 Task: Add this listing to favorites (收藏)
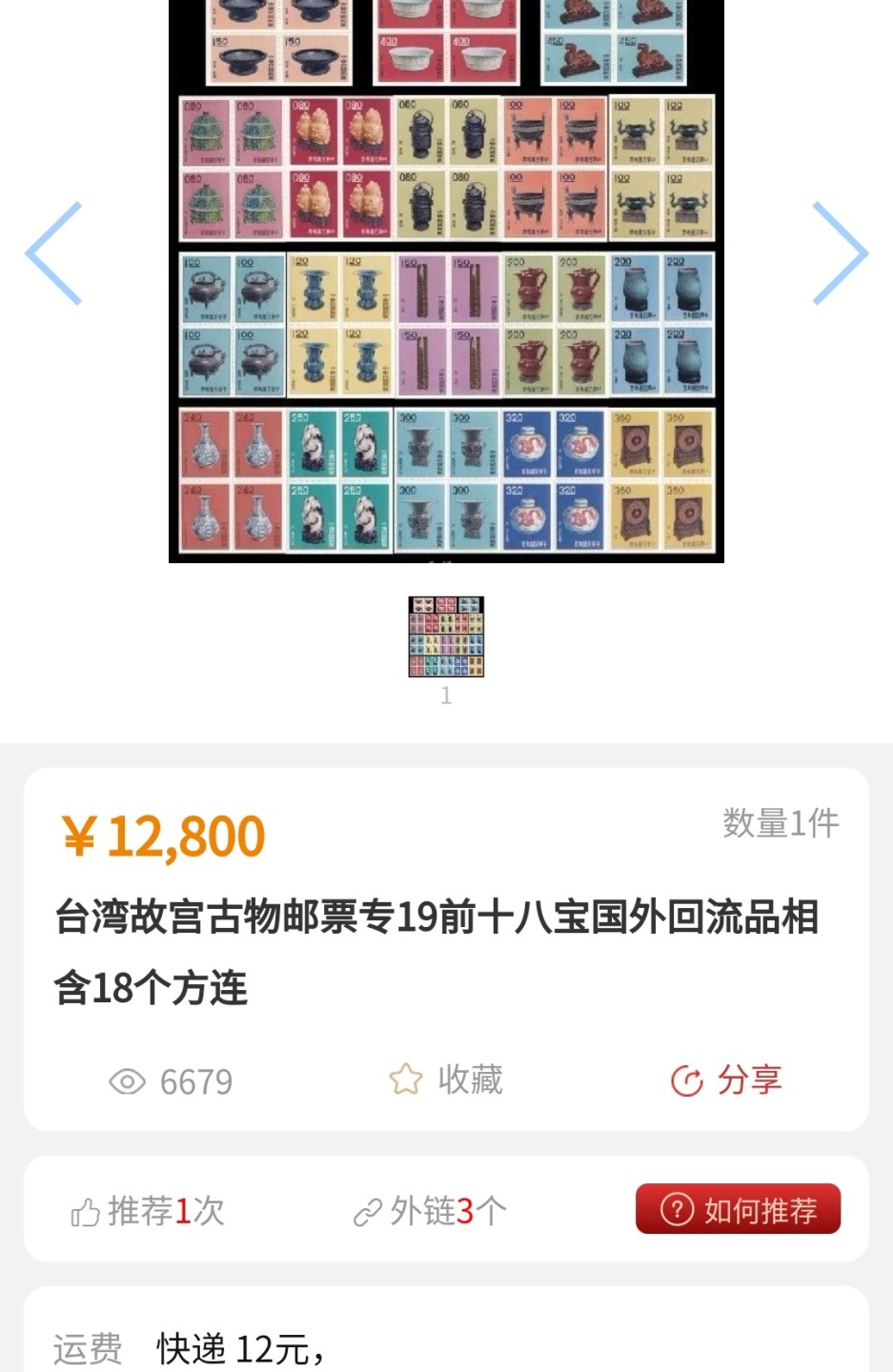coord(446,1079)
